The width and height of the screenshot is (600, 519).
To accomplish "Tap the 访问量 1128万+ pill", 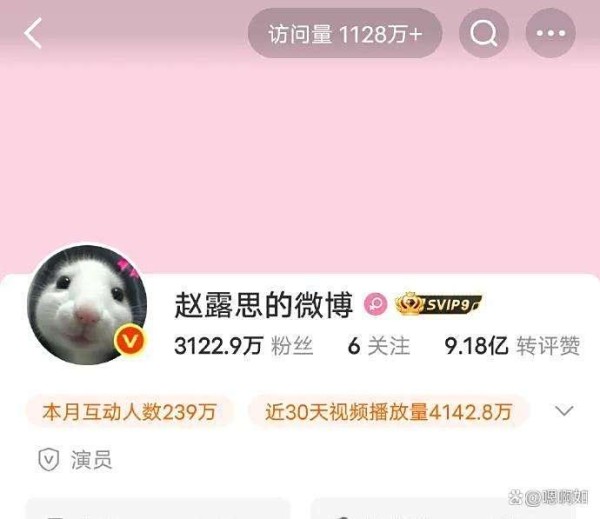I will 345,34.
